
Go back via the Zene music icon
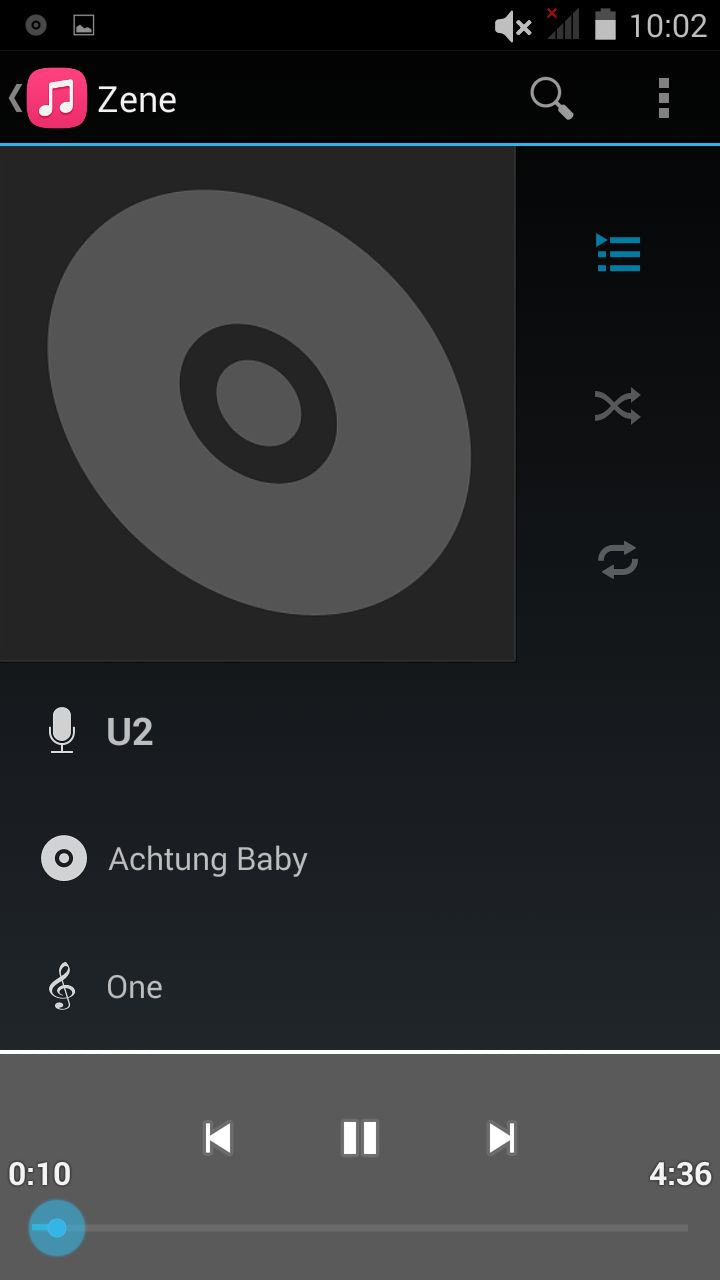pos(55,99)
